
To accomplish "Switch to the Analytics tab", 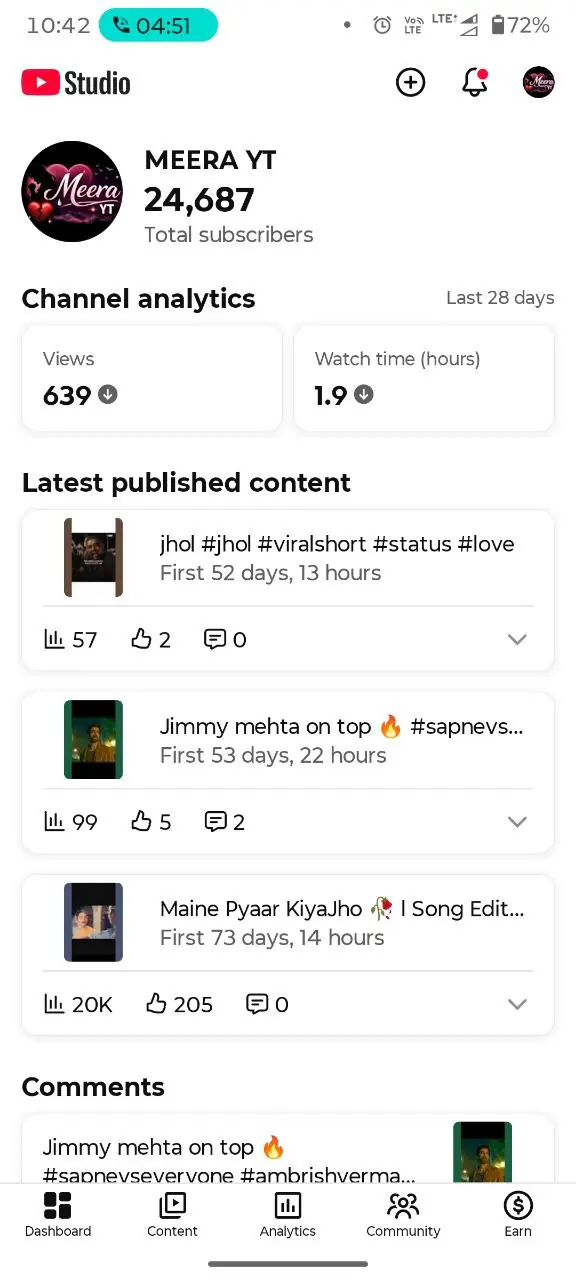I will pyautogui.click(x=288, y=1214).
